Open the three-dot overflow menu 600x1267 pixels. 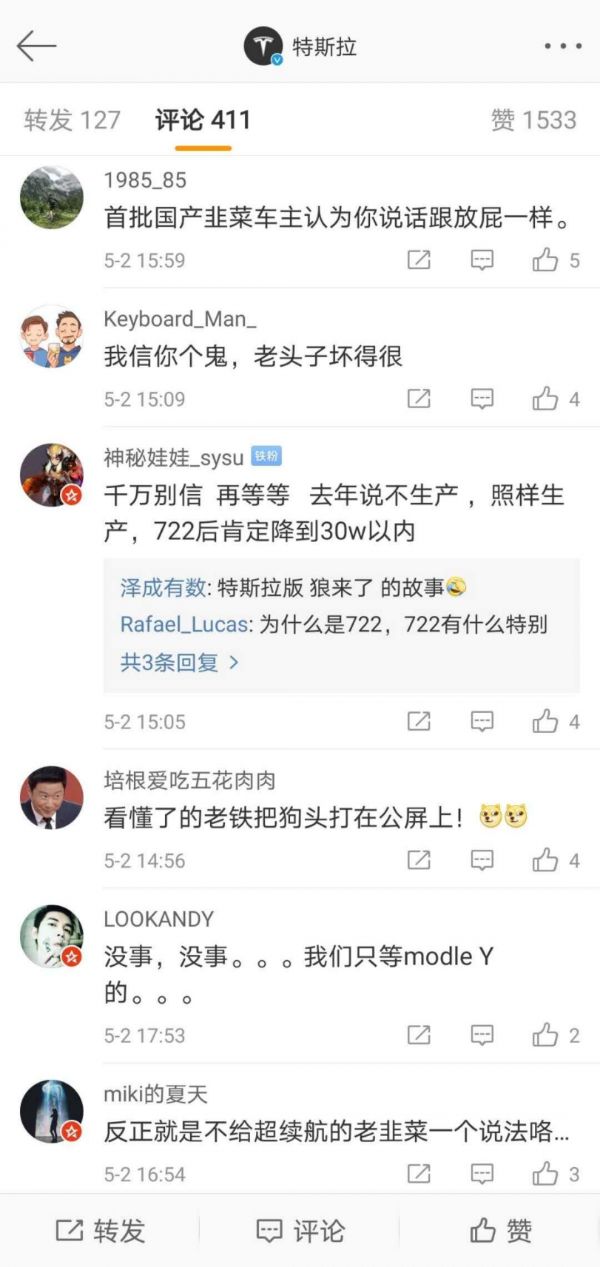pyautogui.click(x=563, y=46)
